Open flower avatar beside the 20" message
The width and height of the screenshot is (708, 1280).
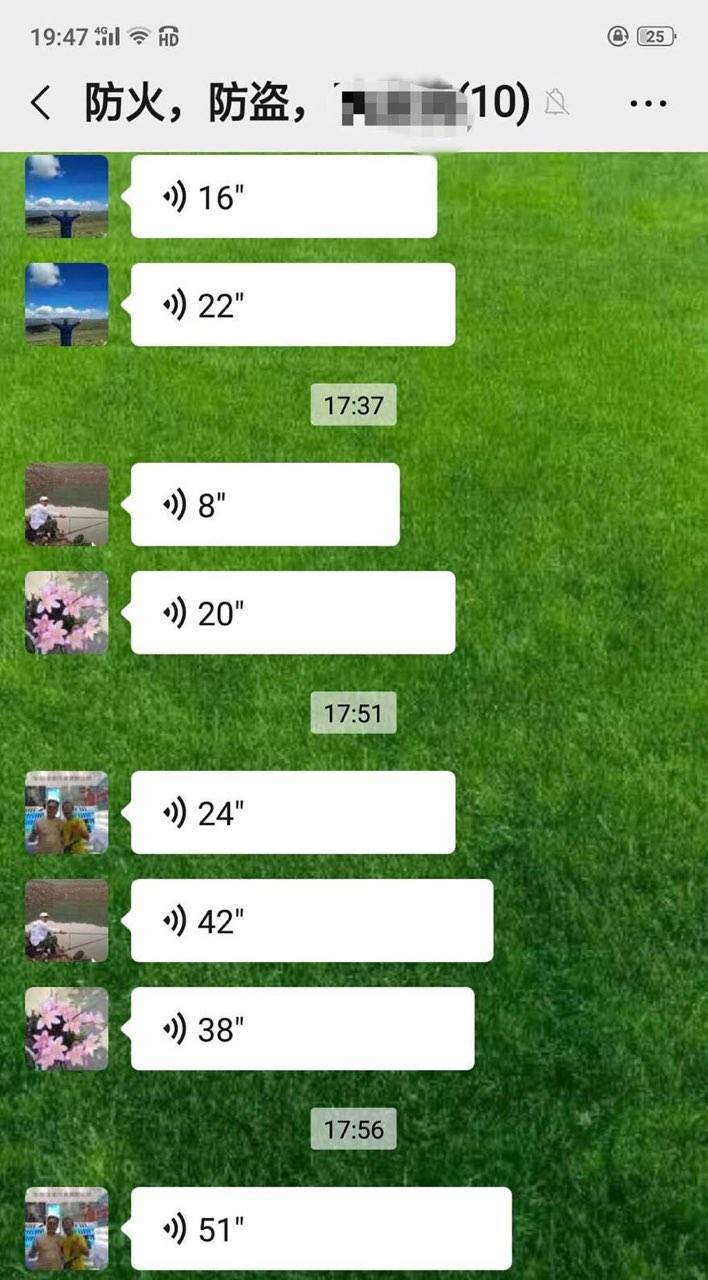point(67,613)
